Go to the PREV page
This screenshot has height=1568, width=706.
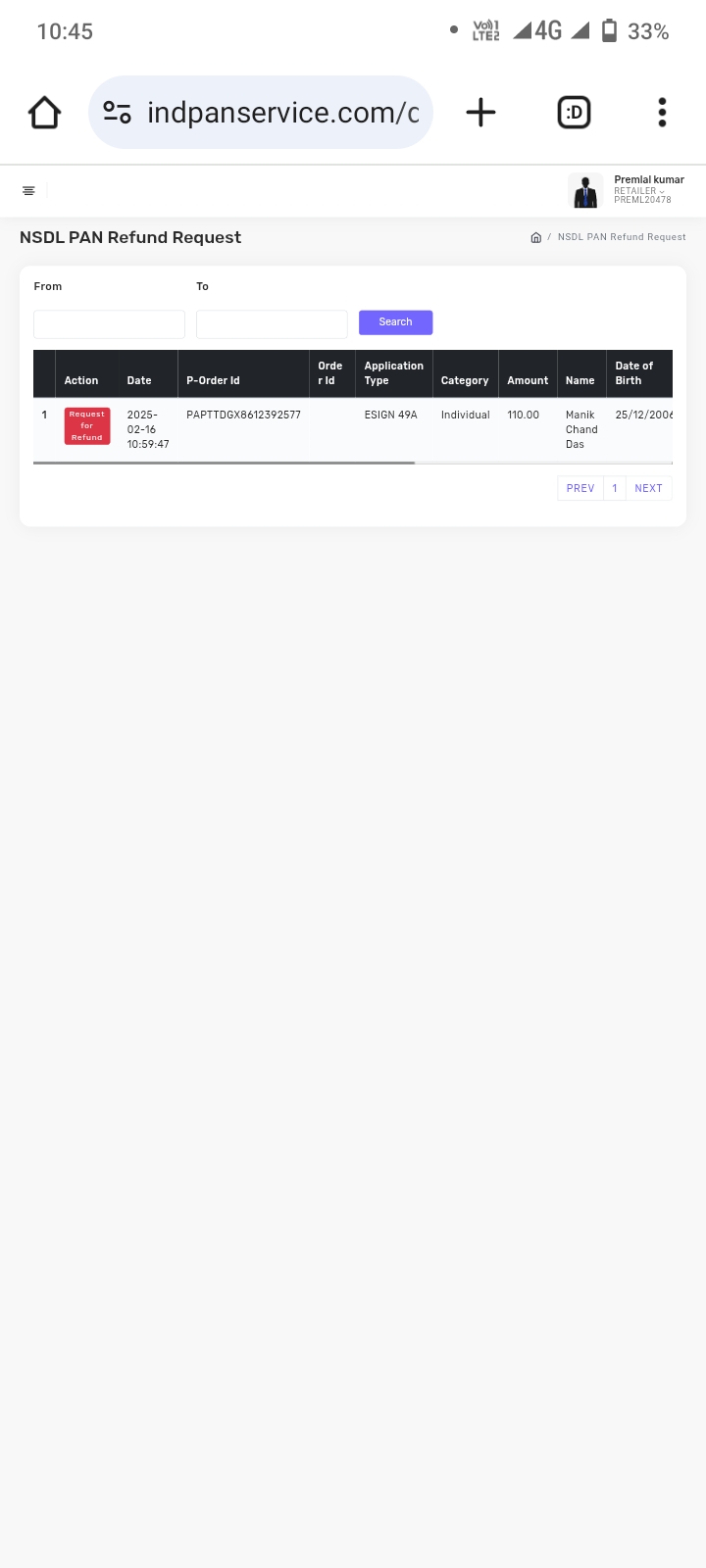coord(580,488)
